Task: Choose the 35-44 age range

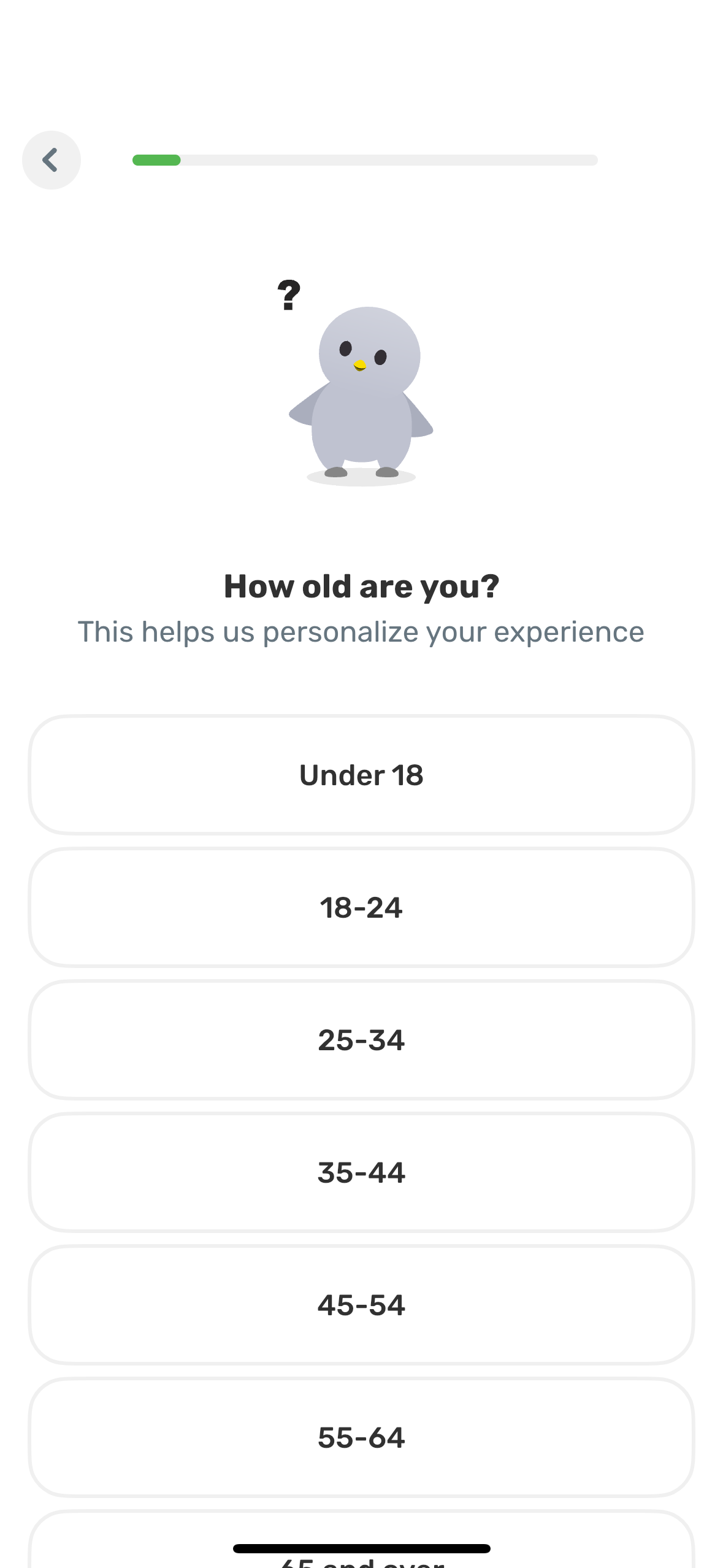Action: click(x=361, y=1172)
